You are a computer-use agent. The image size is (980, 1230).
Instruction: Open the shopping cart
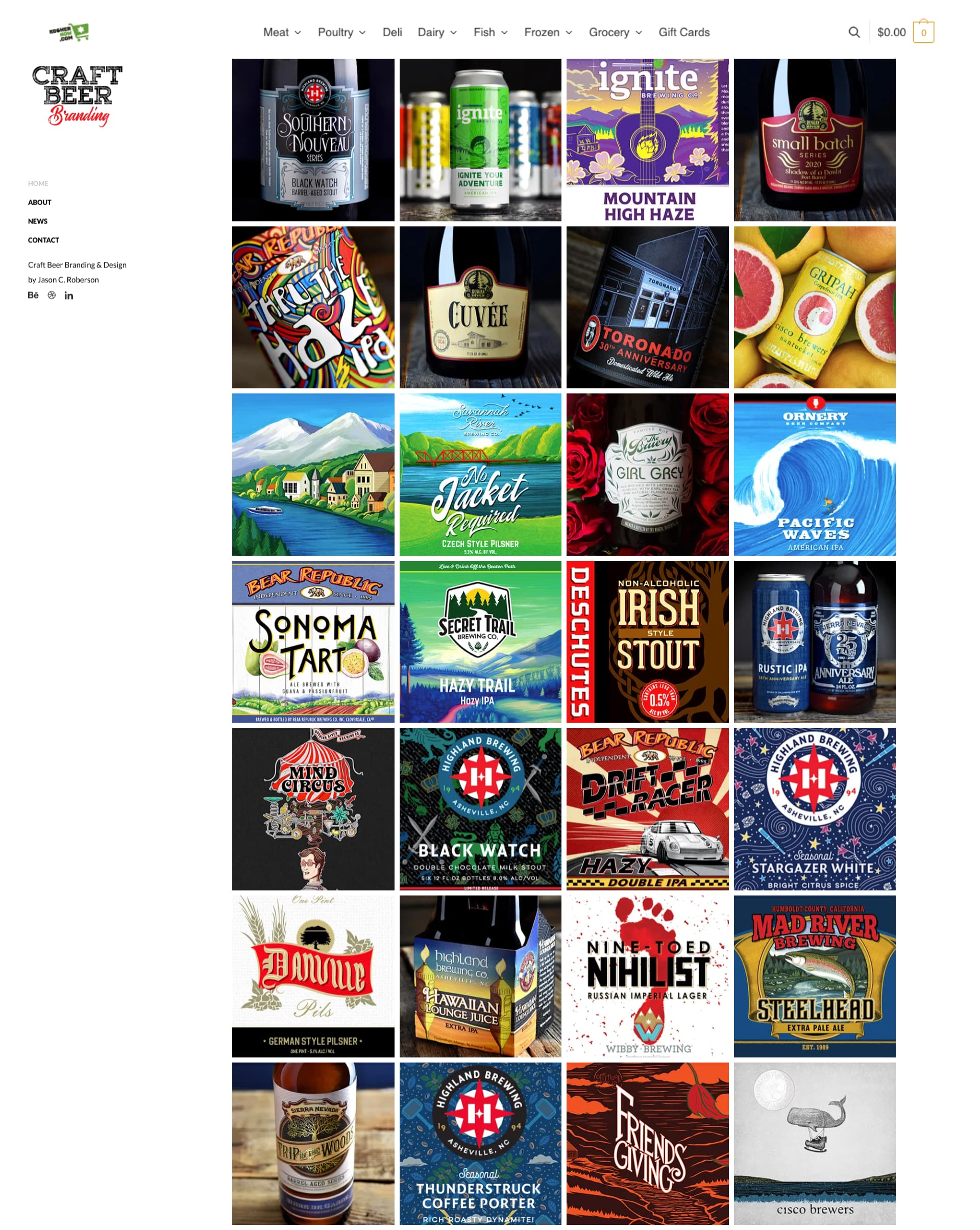coord(923,33)
